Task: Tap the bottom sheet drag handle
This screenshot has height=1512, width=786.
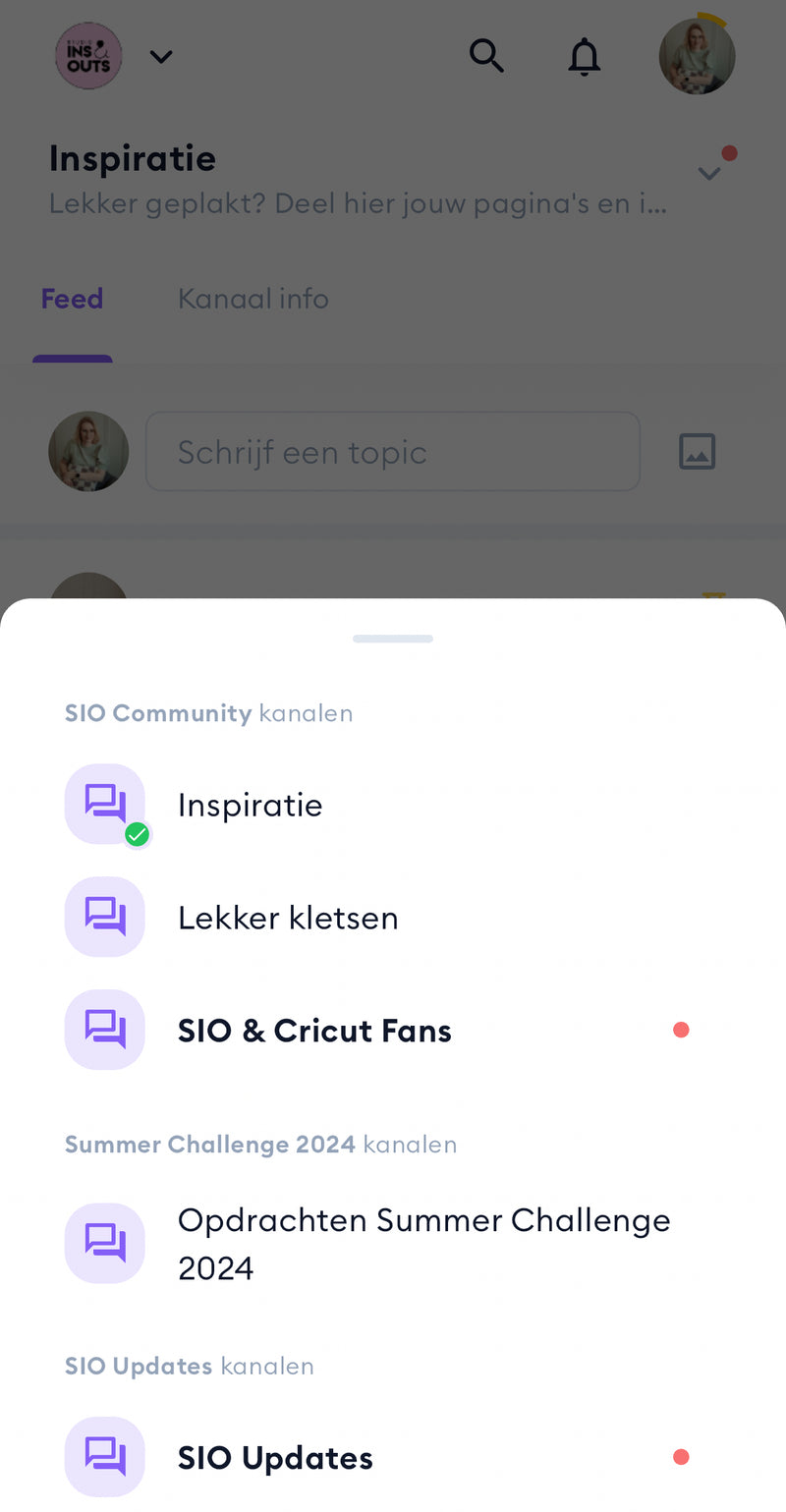Action: (393, 639)
